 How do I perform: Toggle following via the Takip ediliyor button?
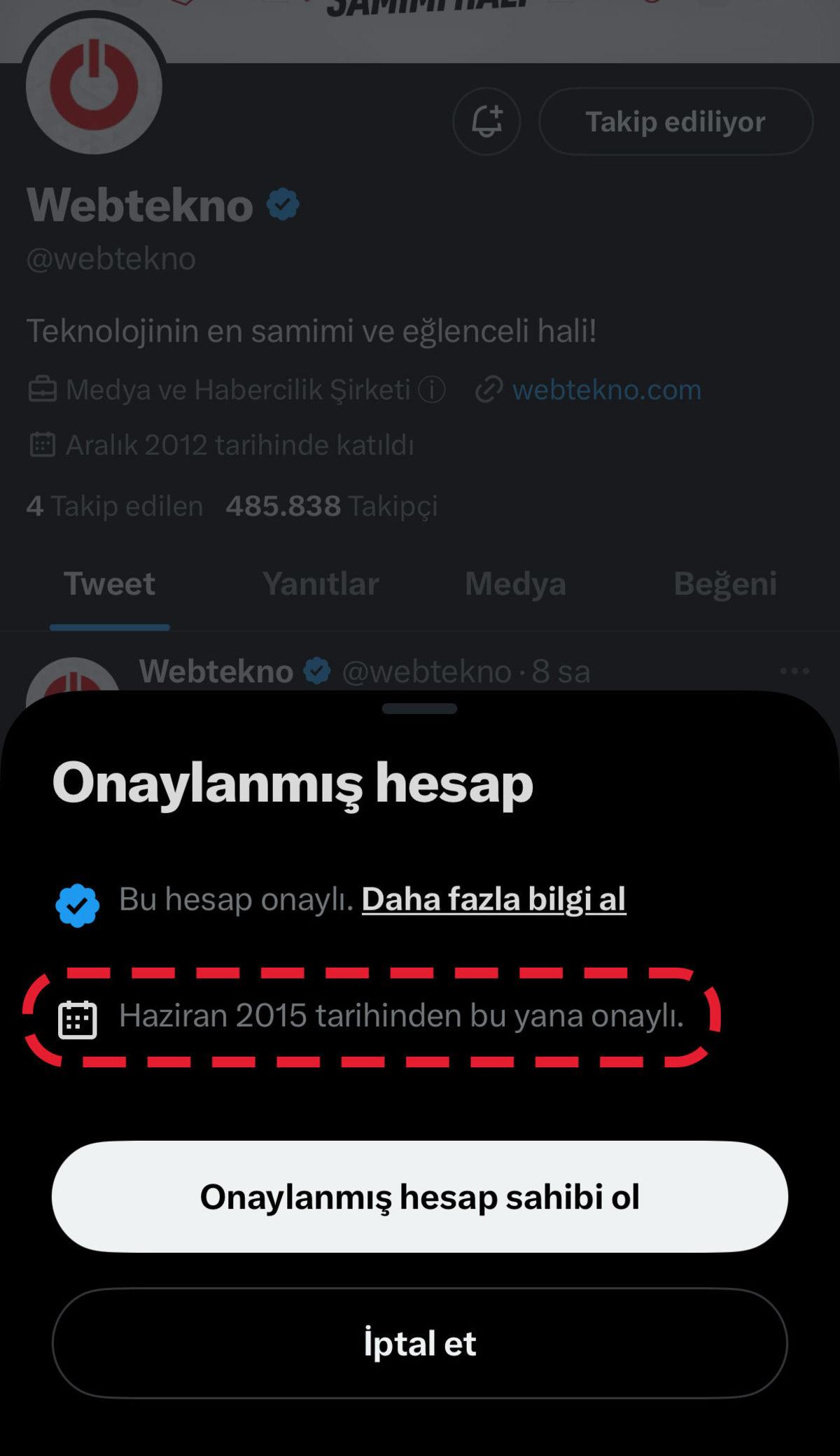pos(674,120)
